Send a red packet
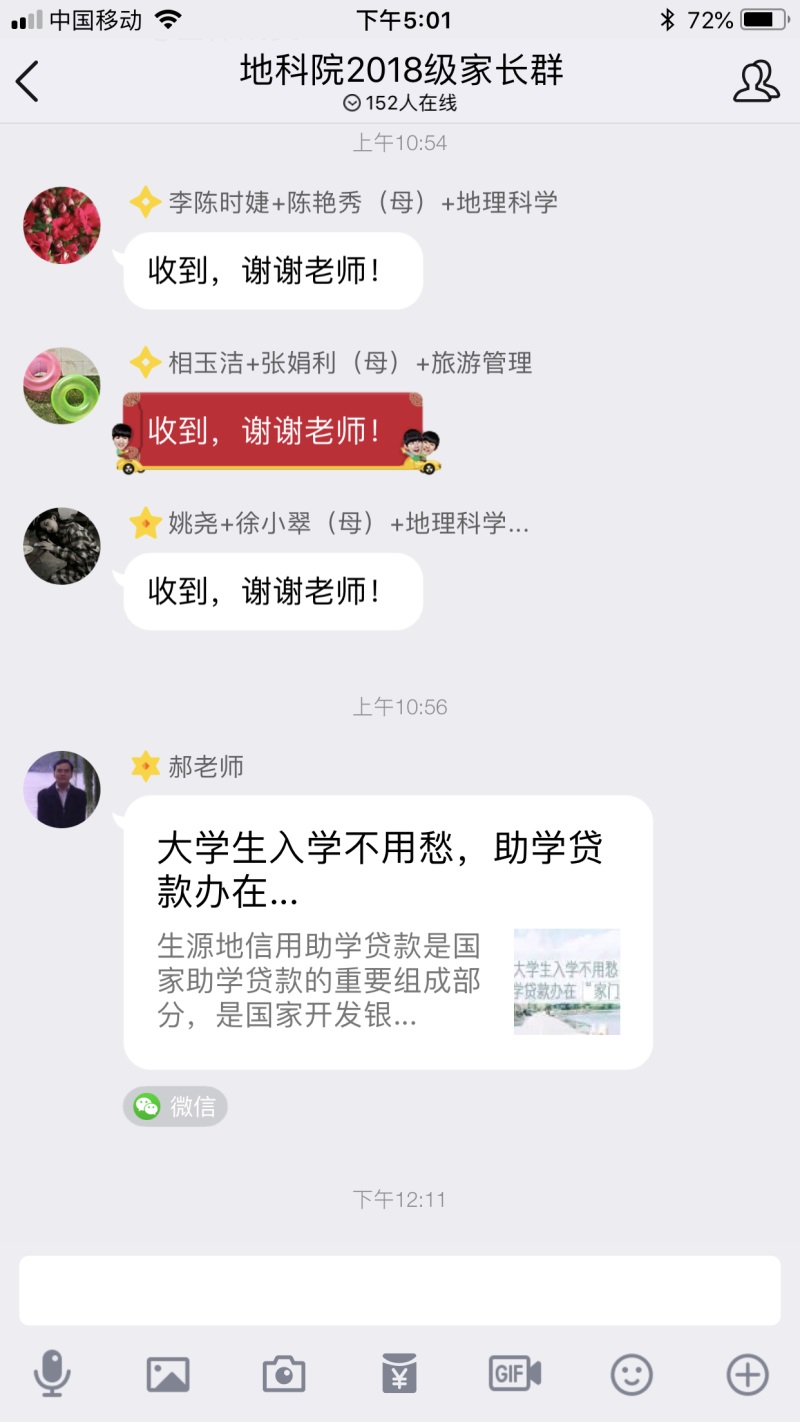 click(x=399, y=1374)
